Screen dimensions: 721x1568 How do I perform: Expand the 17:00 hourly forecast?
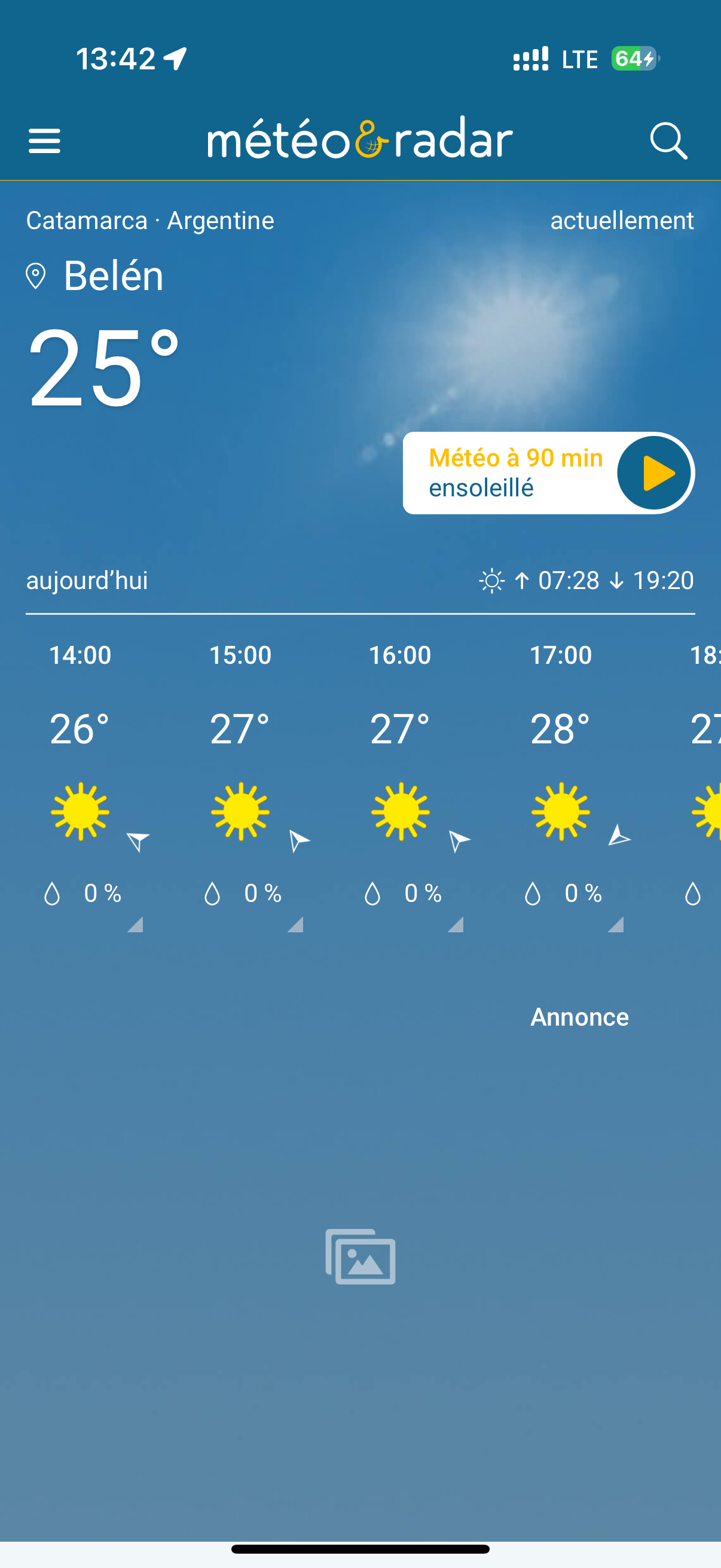coord(616,925)
